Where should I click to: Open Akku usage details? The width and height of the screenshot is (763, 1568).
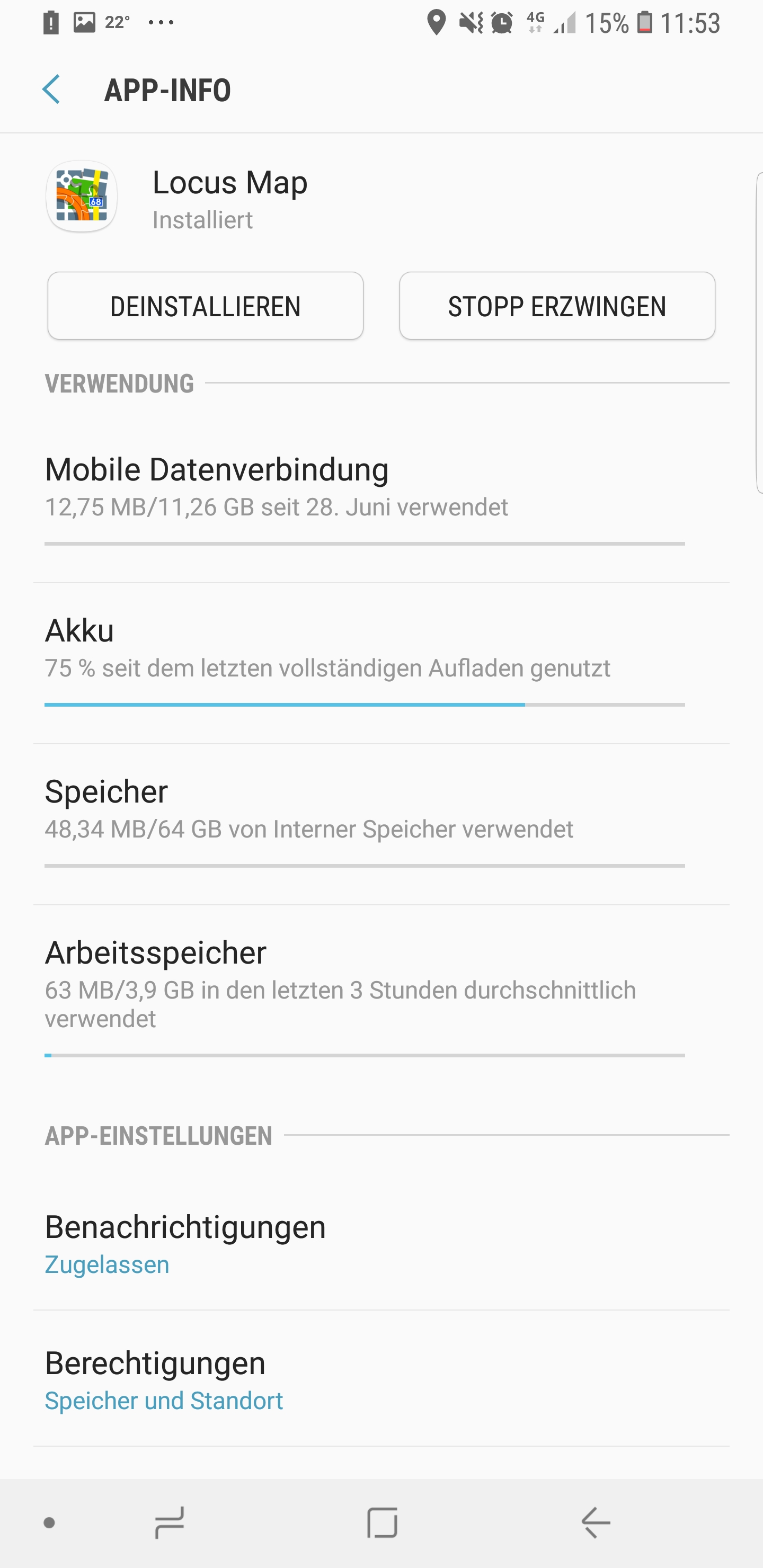(x=381, y=663)
